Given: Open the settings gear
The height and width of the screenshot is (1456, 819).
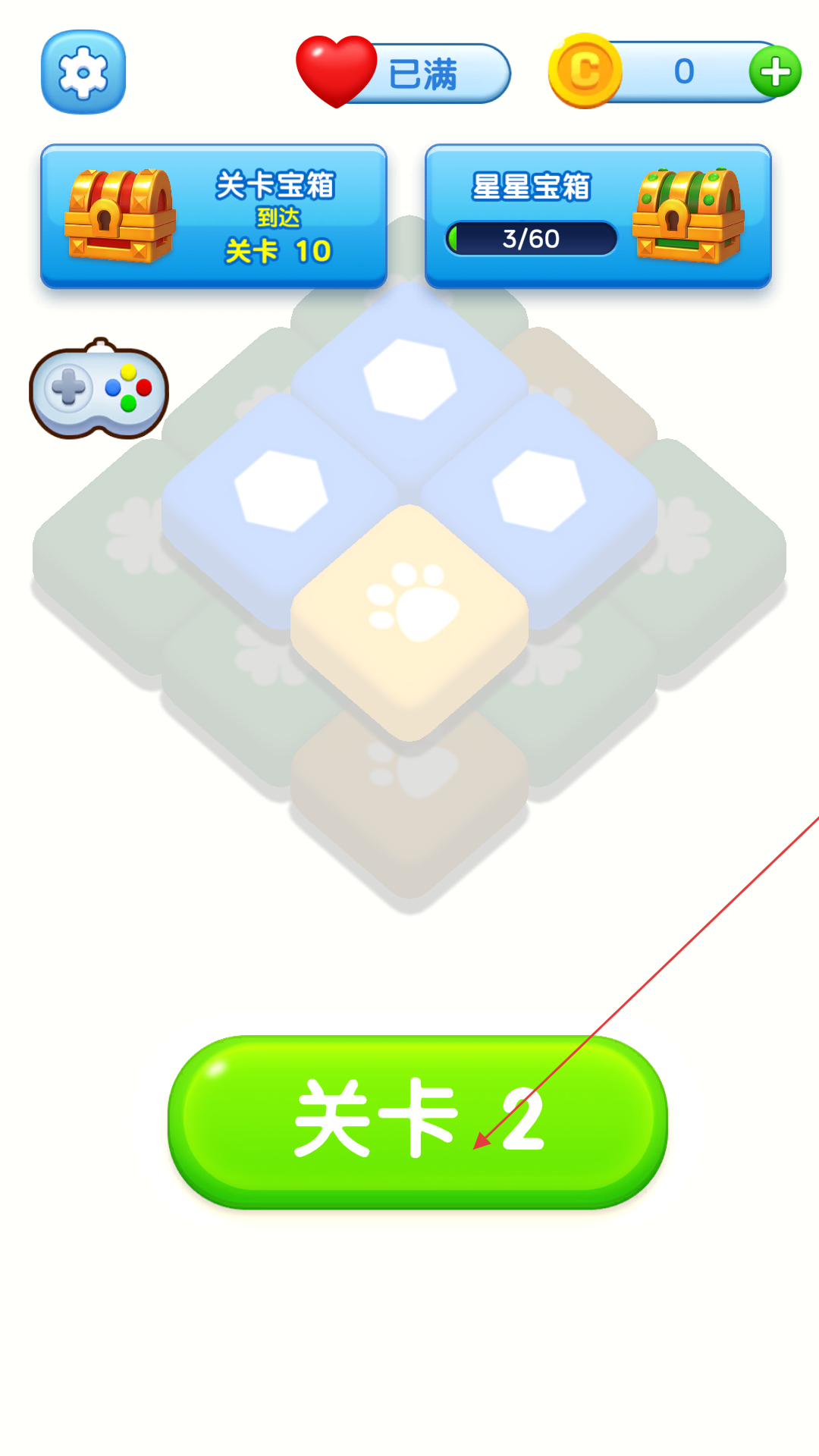Looking at the screenshot, I should 83,73.
